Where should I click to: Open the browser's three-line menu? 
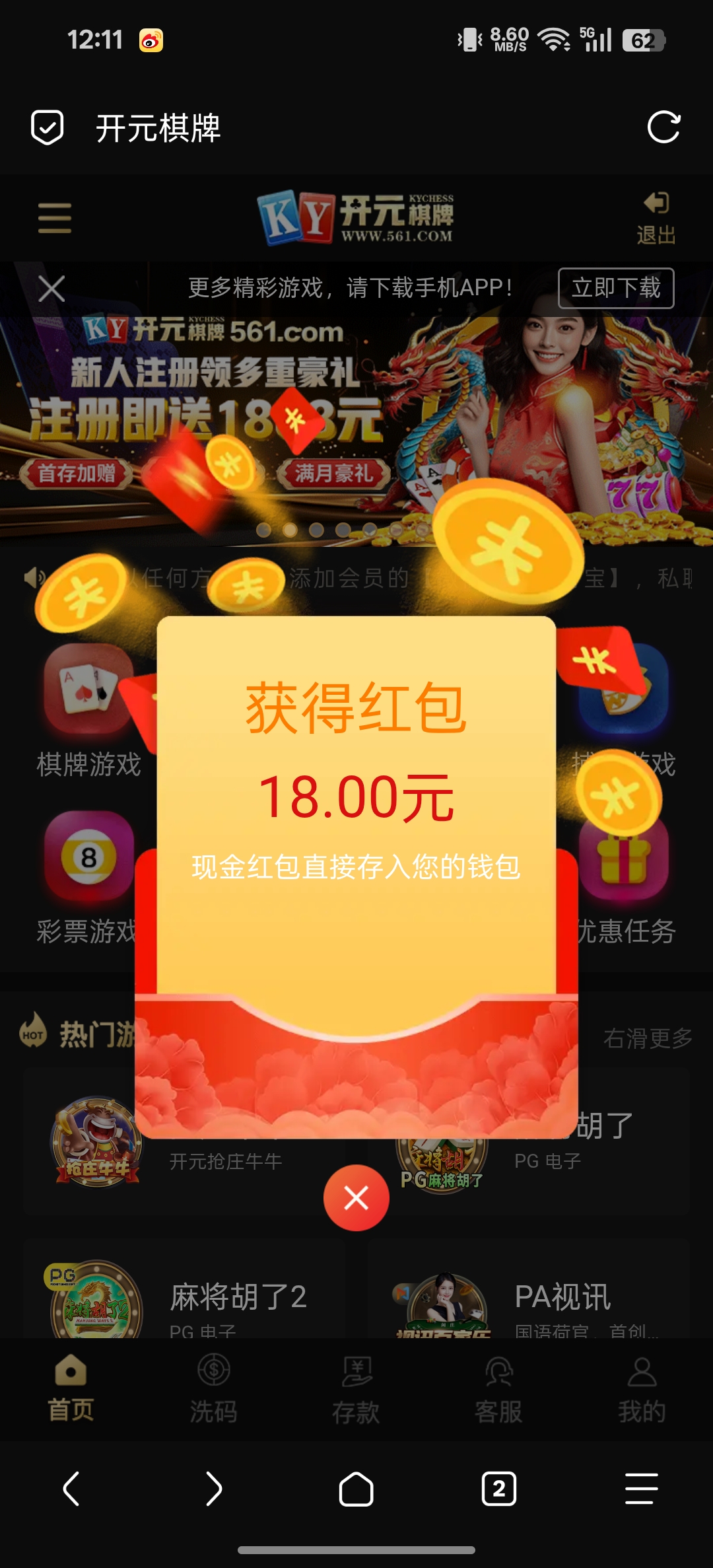(x=641, y=1489)
